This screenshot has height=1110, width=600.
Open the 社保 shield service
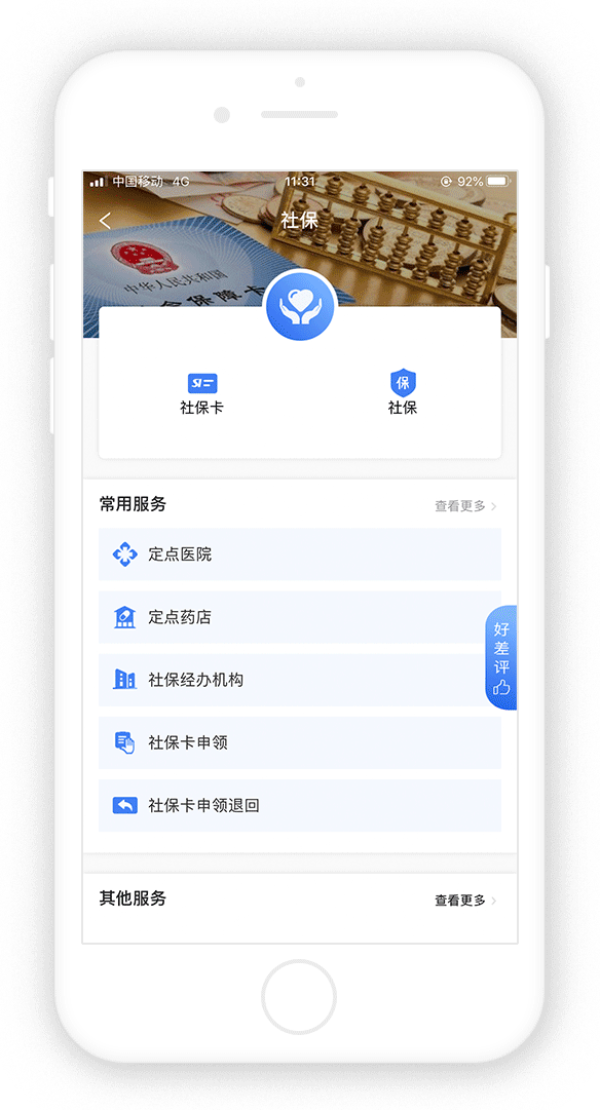[402, 393]
